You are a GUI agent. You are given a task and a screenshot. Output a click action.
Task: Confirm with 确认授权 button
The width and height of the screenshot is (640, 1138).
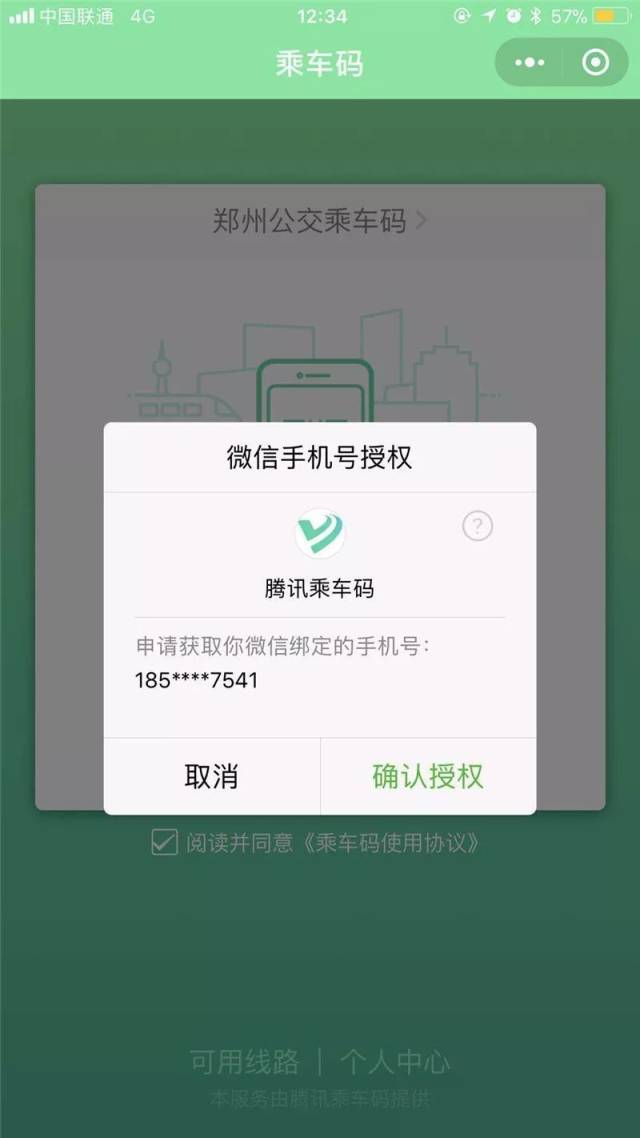point(428,777)
